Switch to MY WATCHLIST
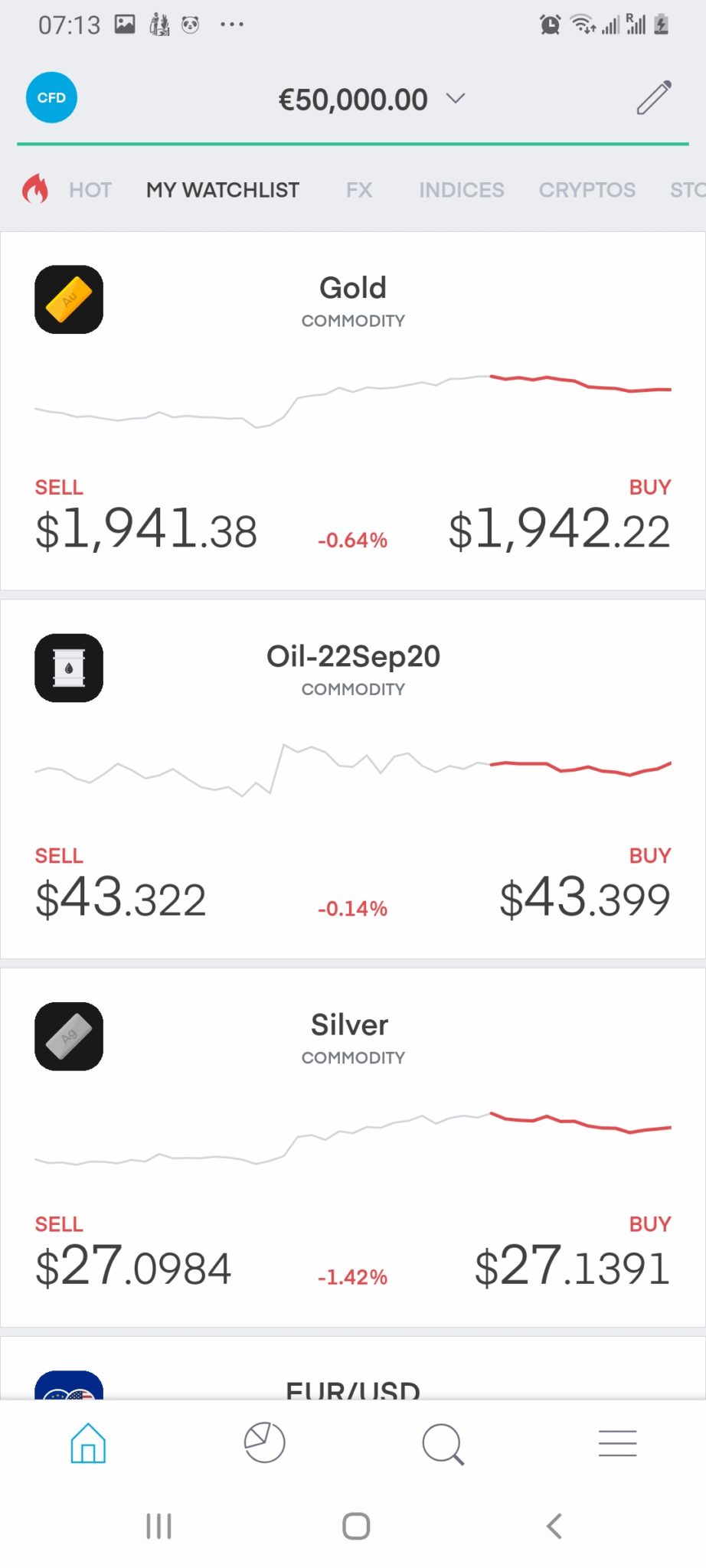This screenshot has height=1568, width=706. [222, 189]
